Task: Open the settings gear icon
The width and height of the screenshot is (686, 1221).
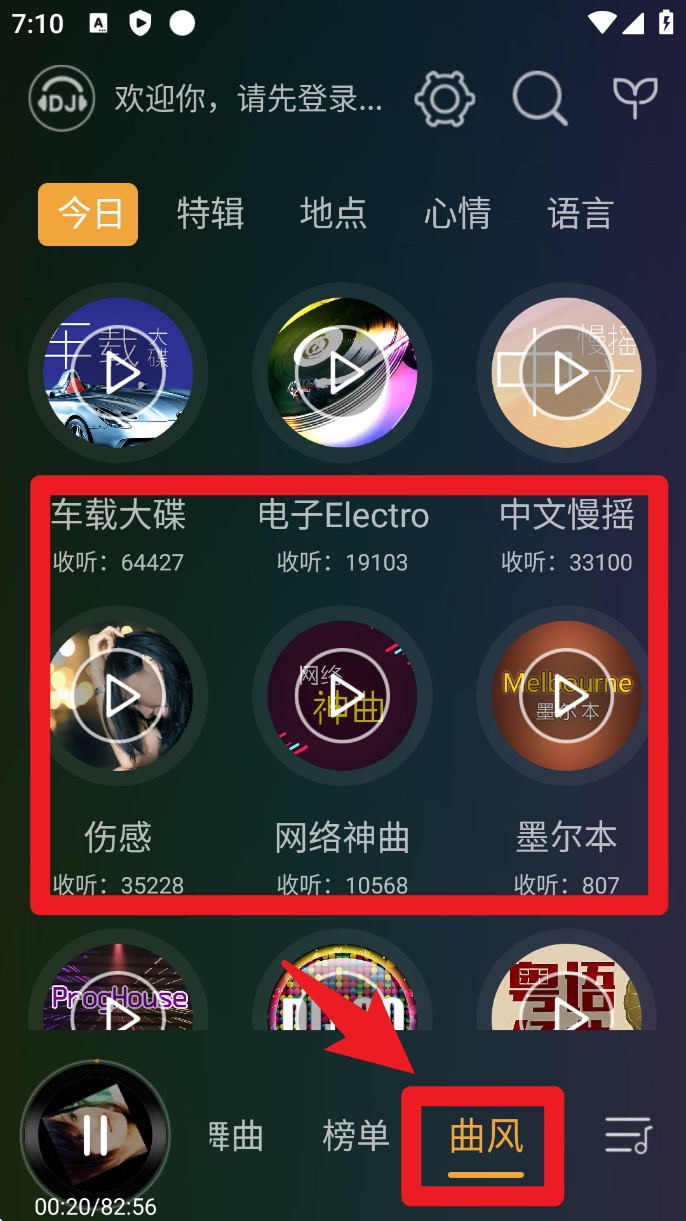Action: coord(444,99)
